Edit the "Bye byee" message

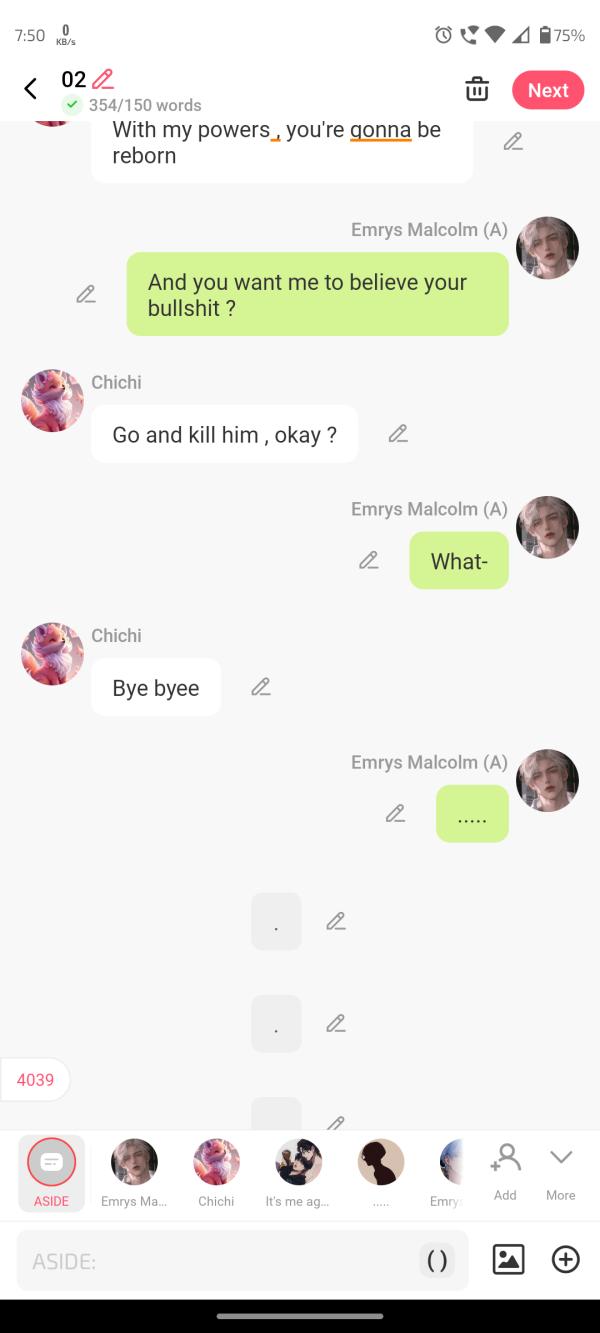click(261, 687)
